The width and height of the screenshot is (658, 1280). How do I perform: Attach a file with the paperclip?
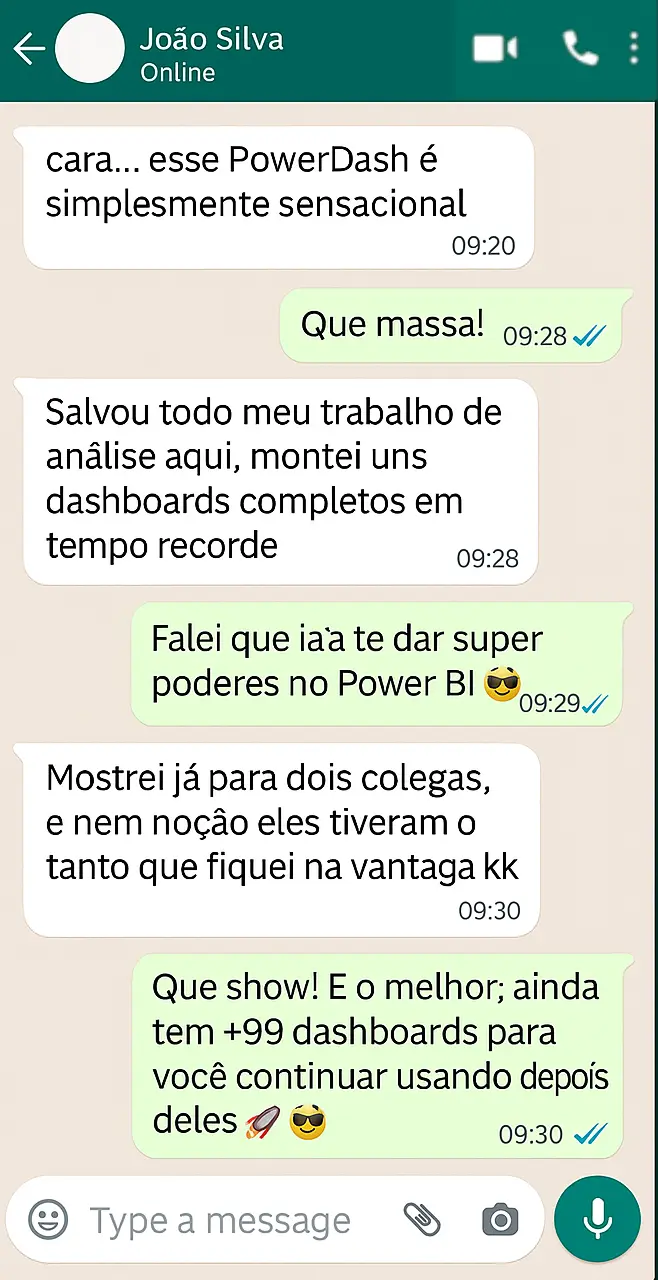pos(422,1219)
